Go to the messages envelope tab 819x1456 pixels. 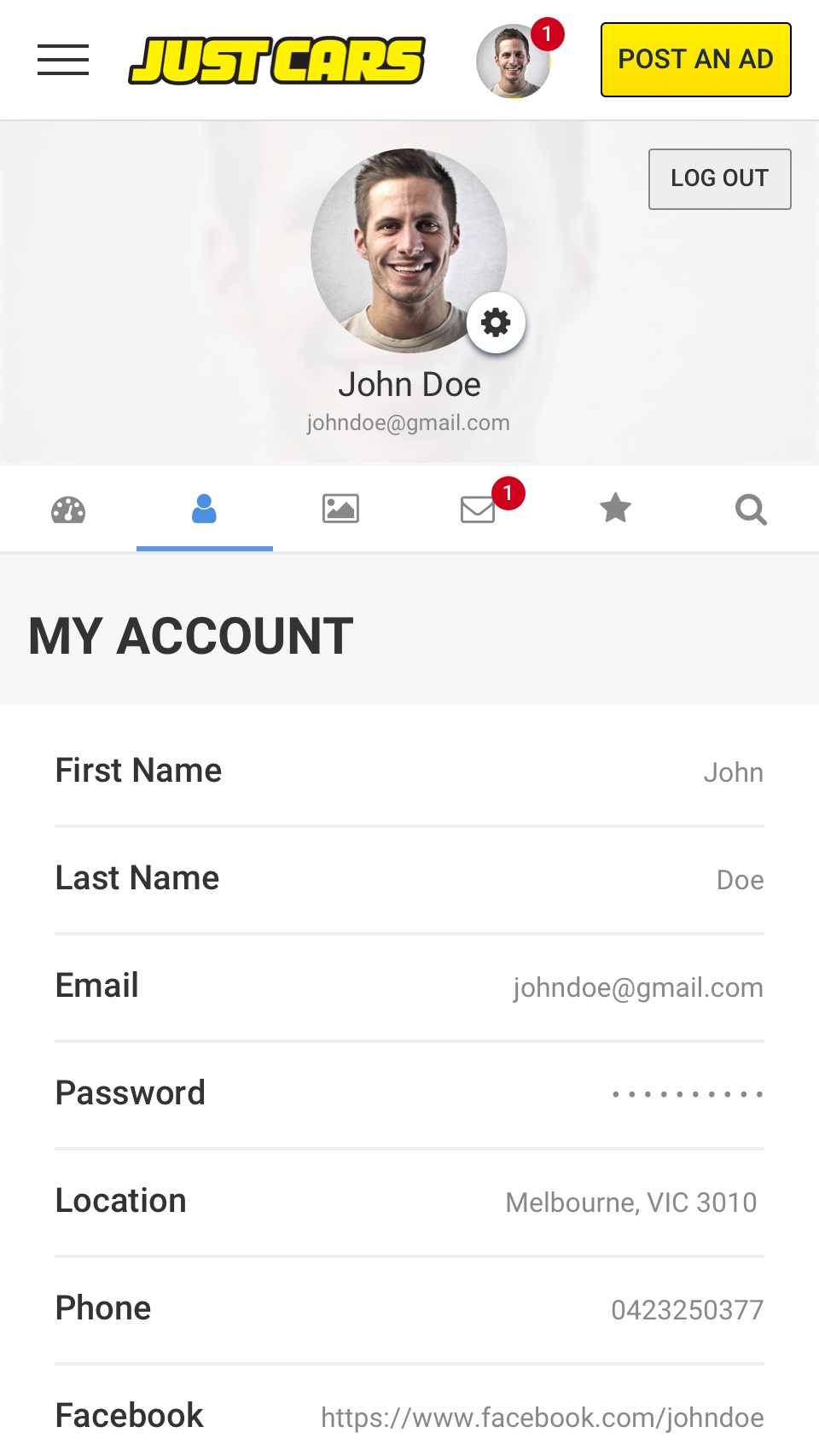click(478, 510)
